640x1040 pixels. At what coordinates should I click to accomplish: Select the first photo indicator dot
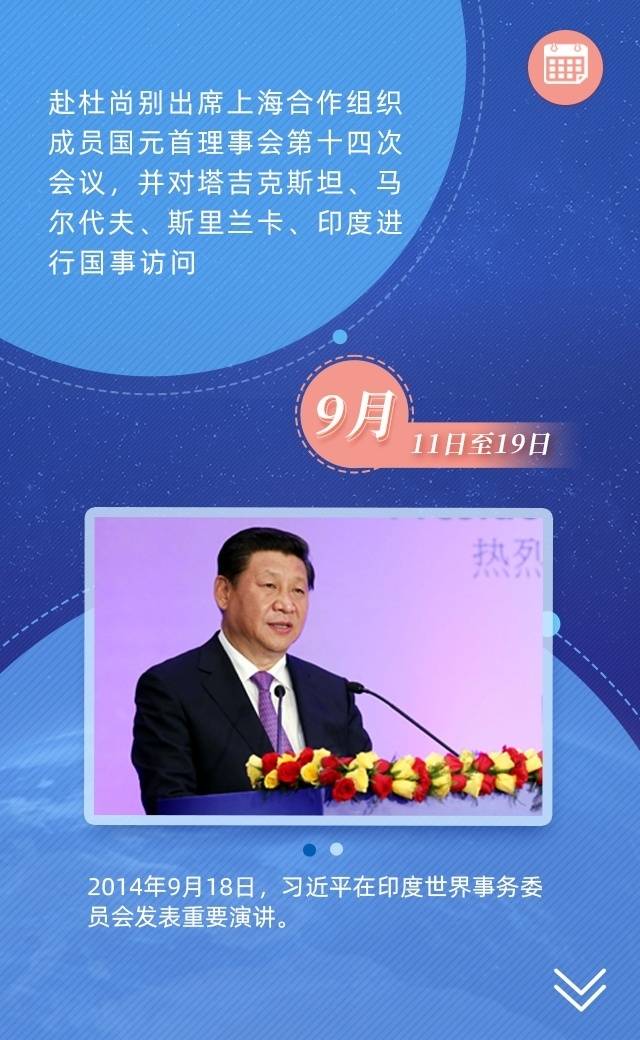[309, 849]
